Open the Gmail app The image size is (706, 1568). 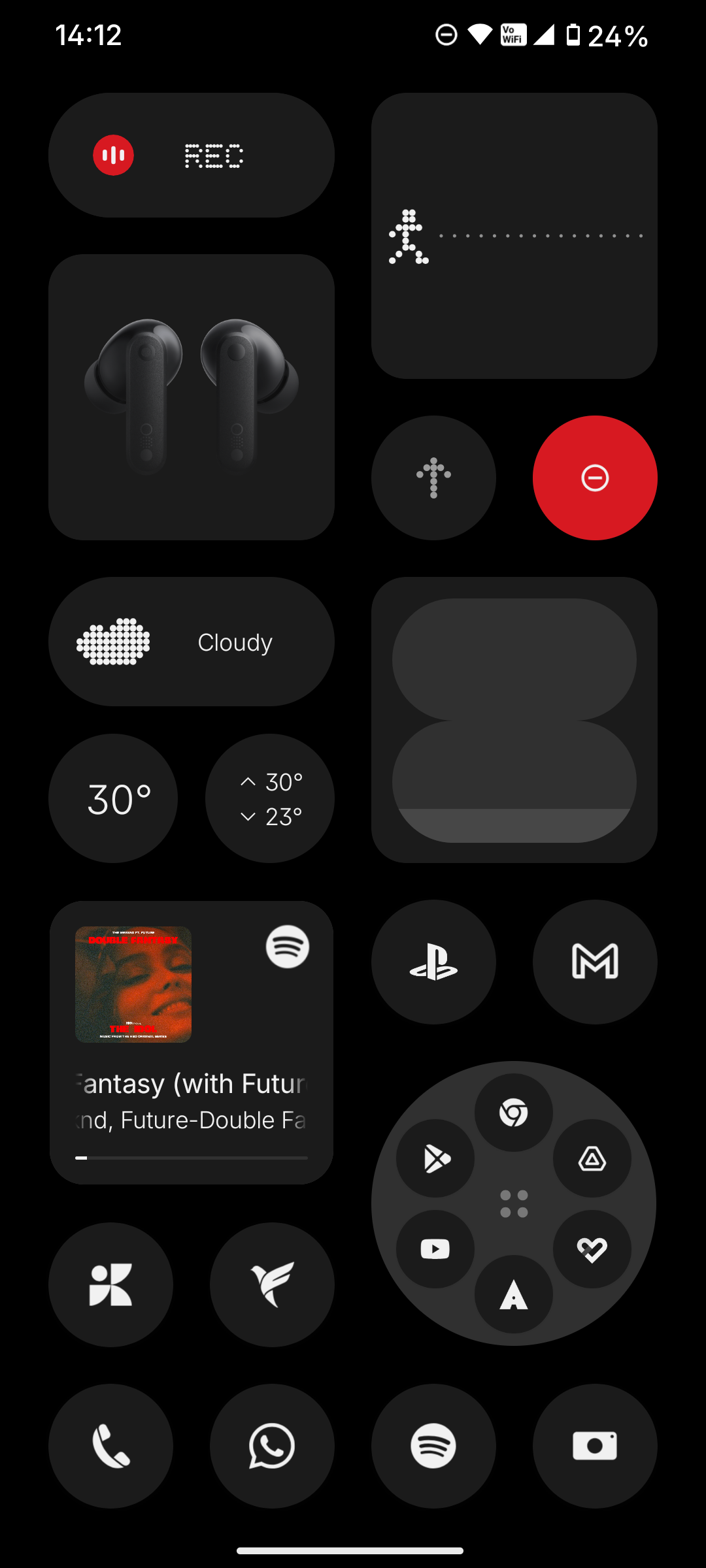(594, 962)
